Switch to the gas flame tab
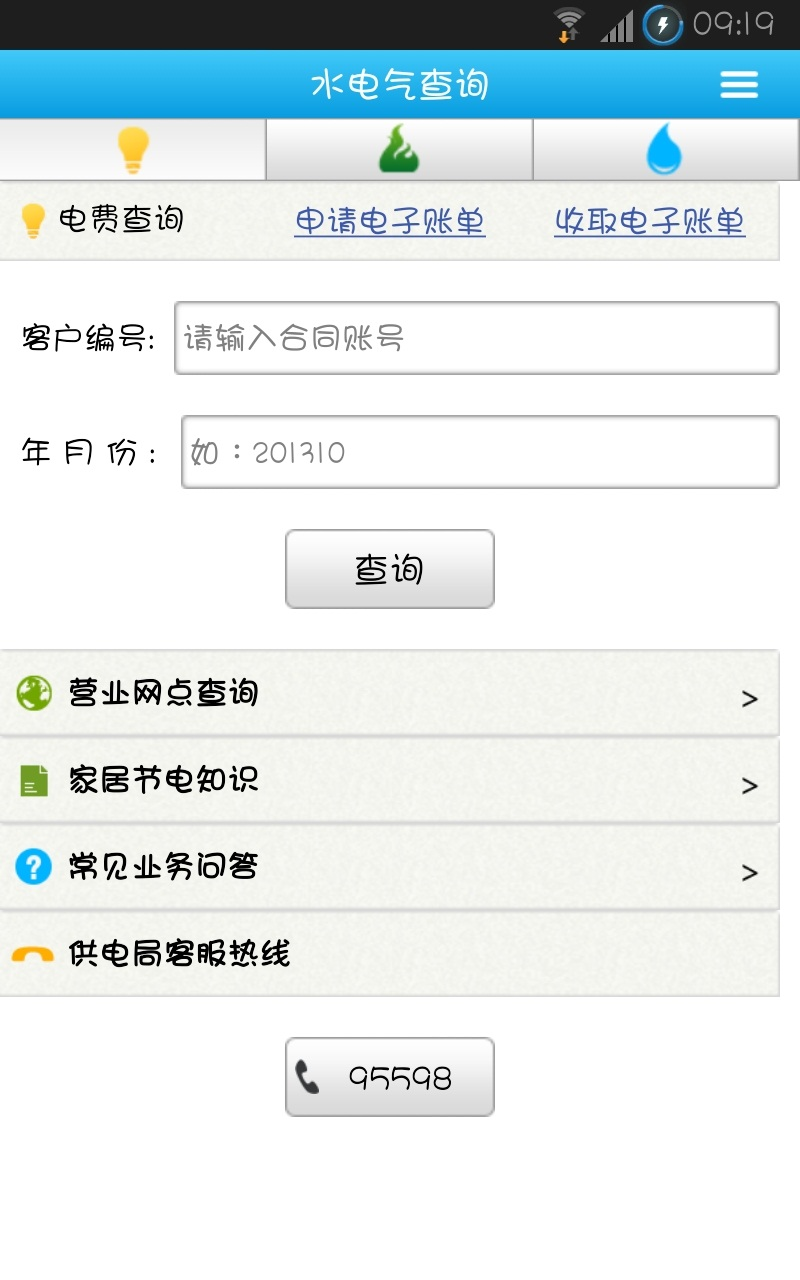This screenshot has height=1280, width=800. point(399,150)
